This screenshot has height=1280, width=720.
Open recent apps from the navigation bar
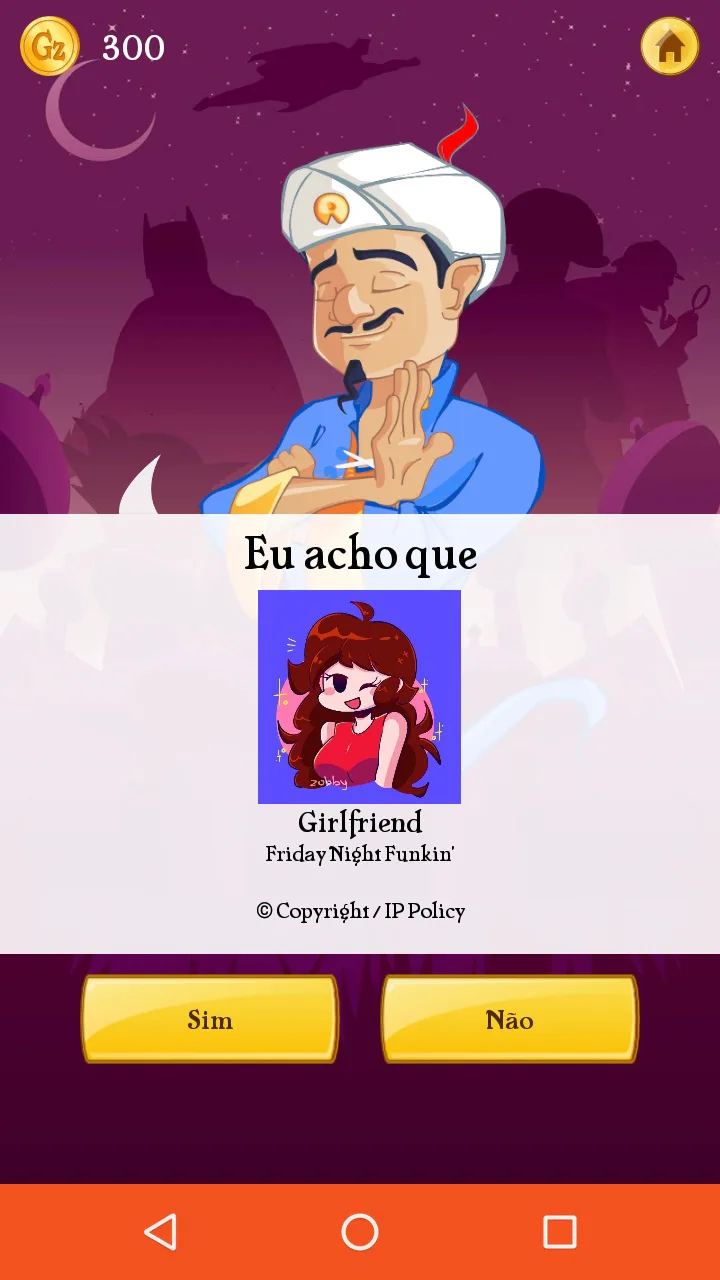tap(560, 1232)
